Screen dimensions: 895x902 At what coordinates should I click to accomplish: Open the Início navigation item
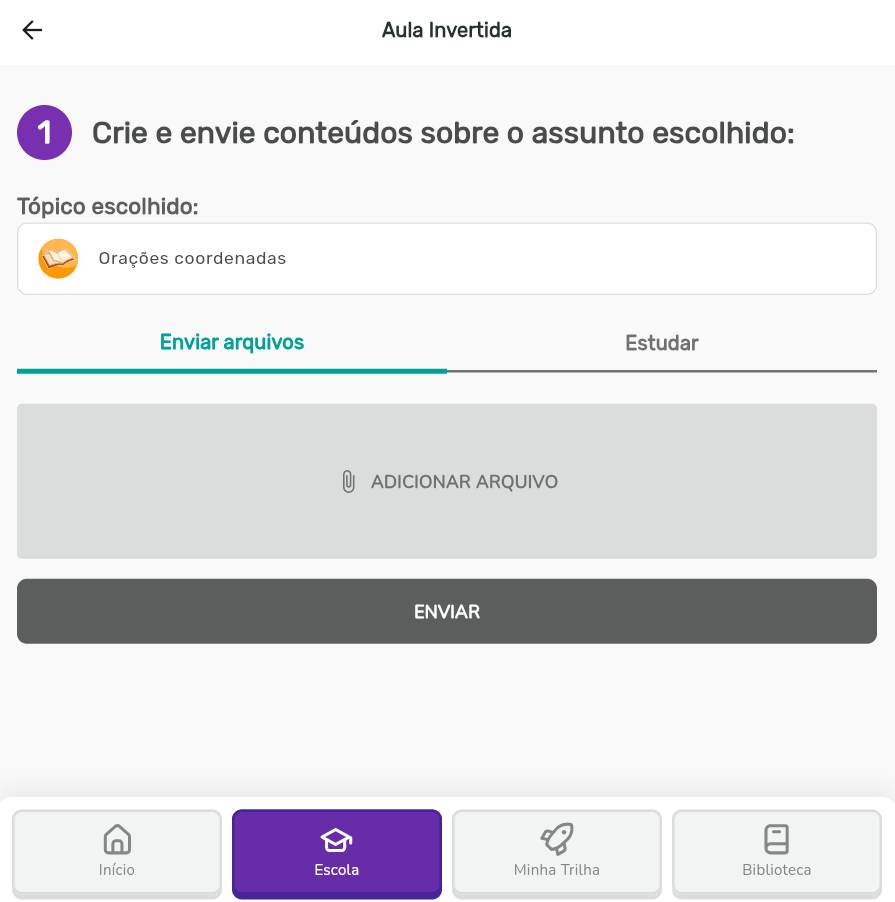117,852
